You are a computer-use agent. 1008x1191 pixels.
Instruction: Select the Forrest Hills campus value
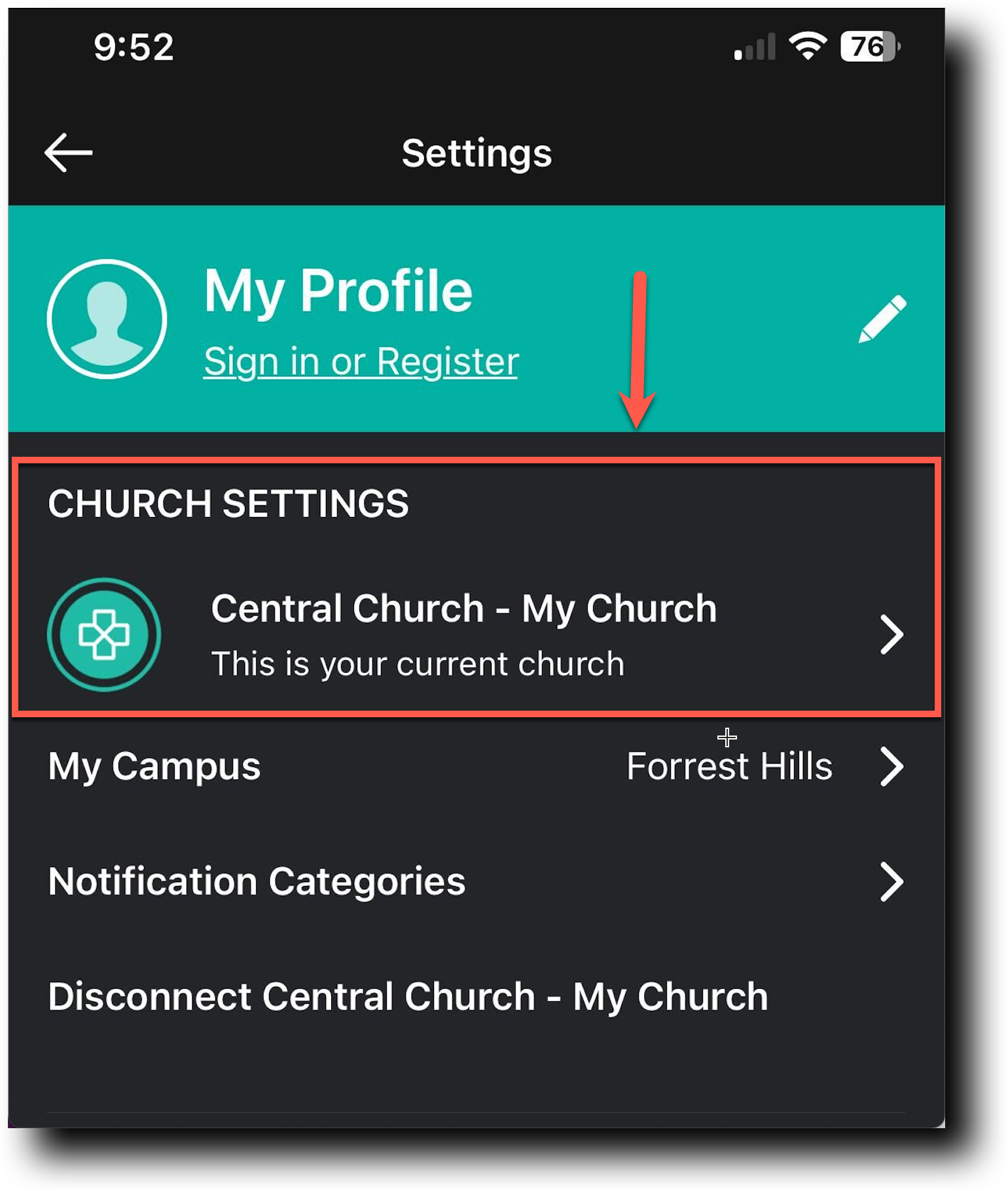coord(728,767)
